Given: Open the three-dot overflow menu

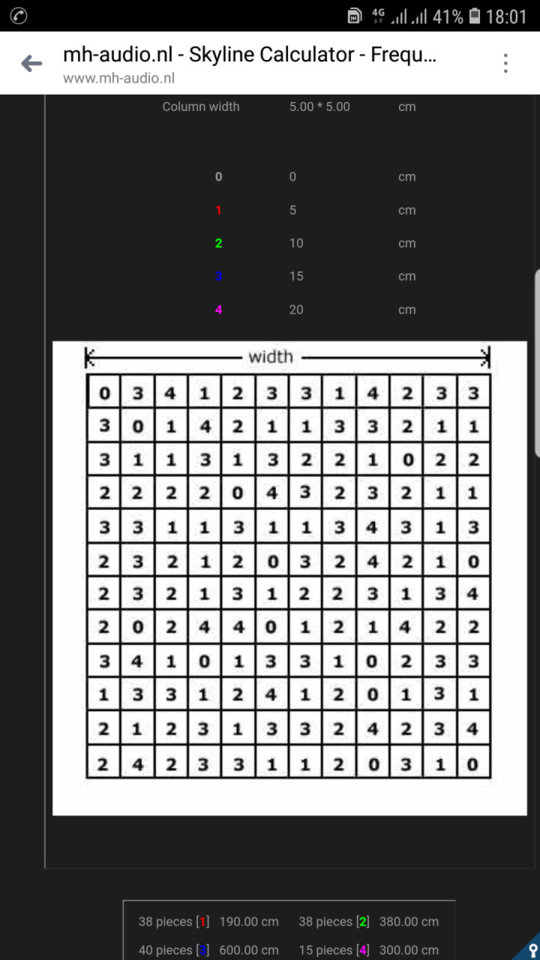Looking at the screenshot, I should (x=506, y=63).
